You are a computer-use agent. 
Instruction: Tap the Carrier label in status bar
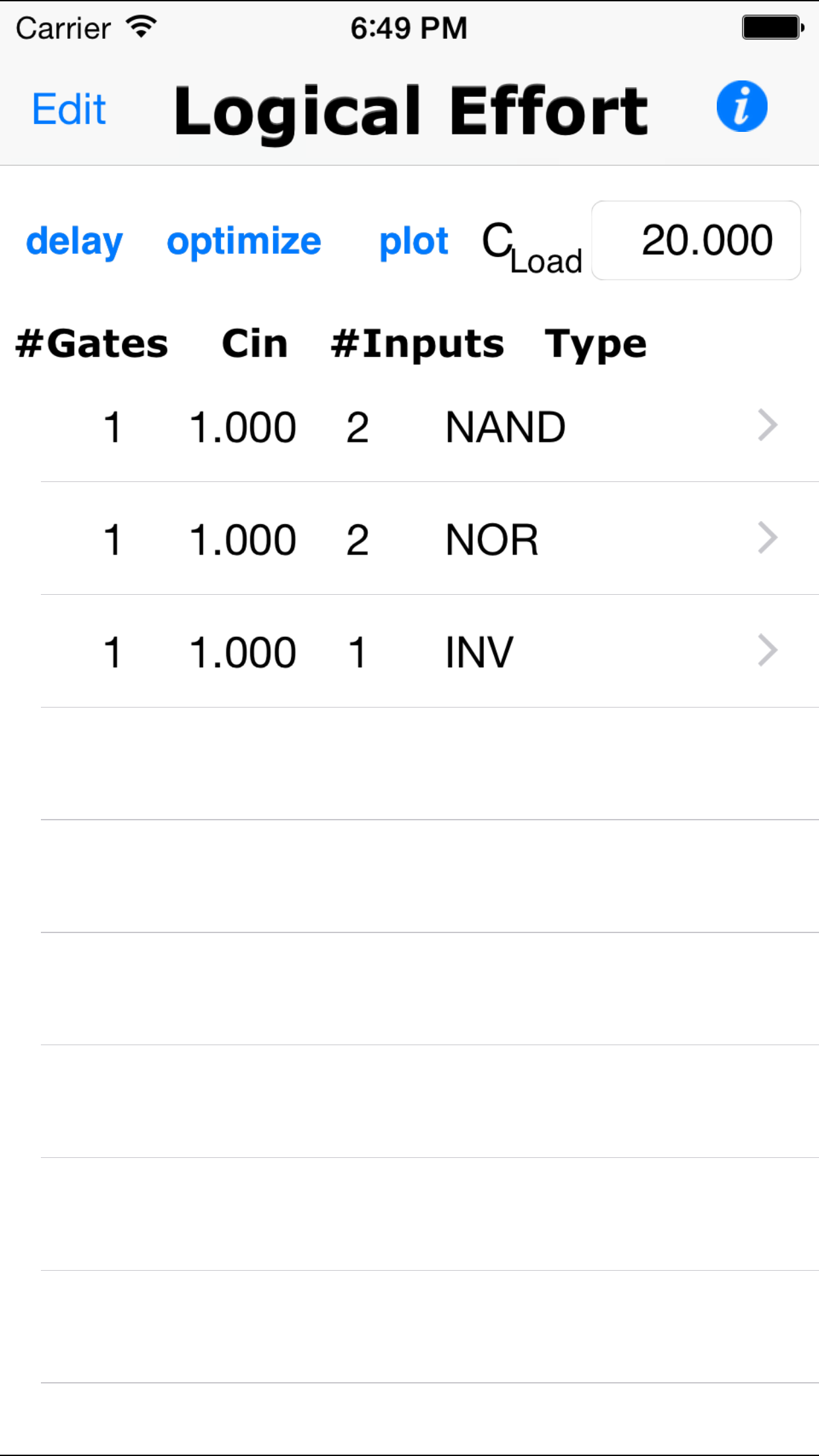(64, 28)
